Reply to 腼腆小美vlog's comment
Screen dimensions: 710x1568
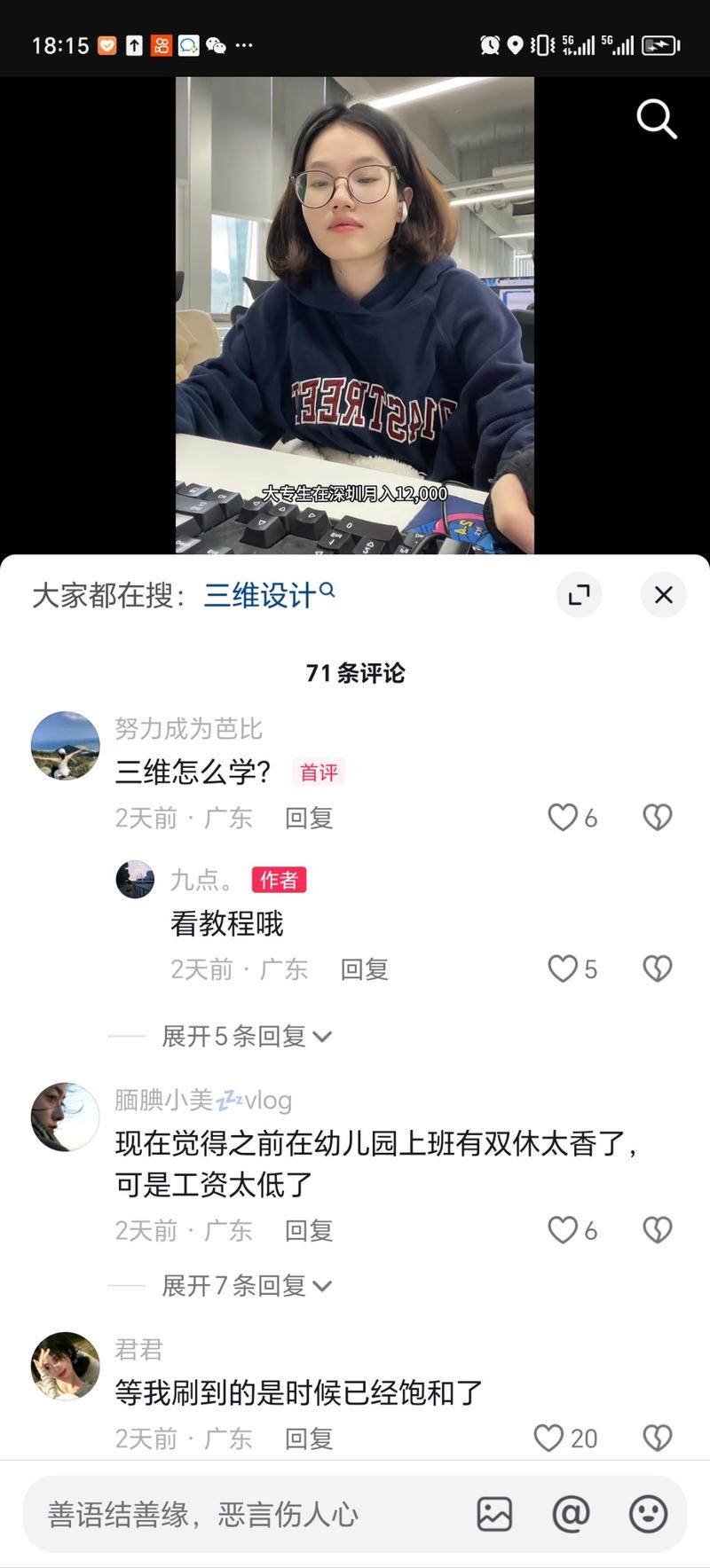pyautogui.click(x=308, y=1231)
